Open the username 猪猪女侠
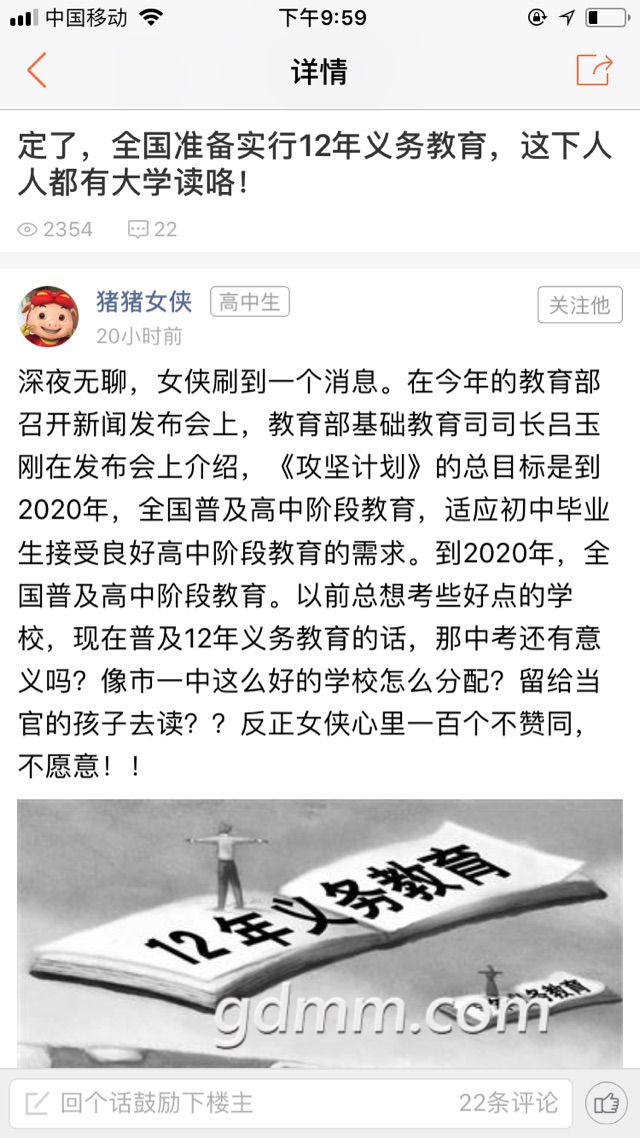Viewport: 640px width, 1138px height. [x=144, y=301]
